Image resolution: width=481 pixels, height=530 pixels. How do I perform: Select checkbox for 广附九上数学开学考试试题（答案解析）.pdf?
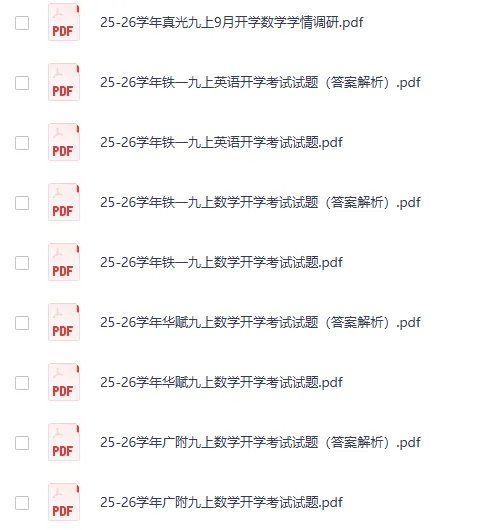22,443
